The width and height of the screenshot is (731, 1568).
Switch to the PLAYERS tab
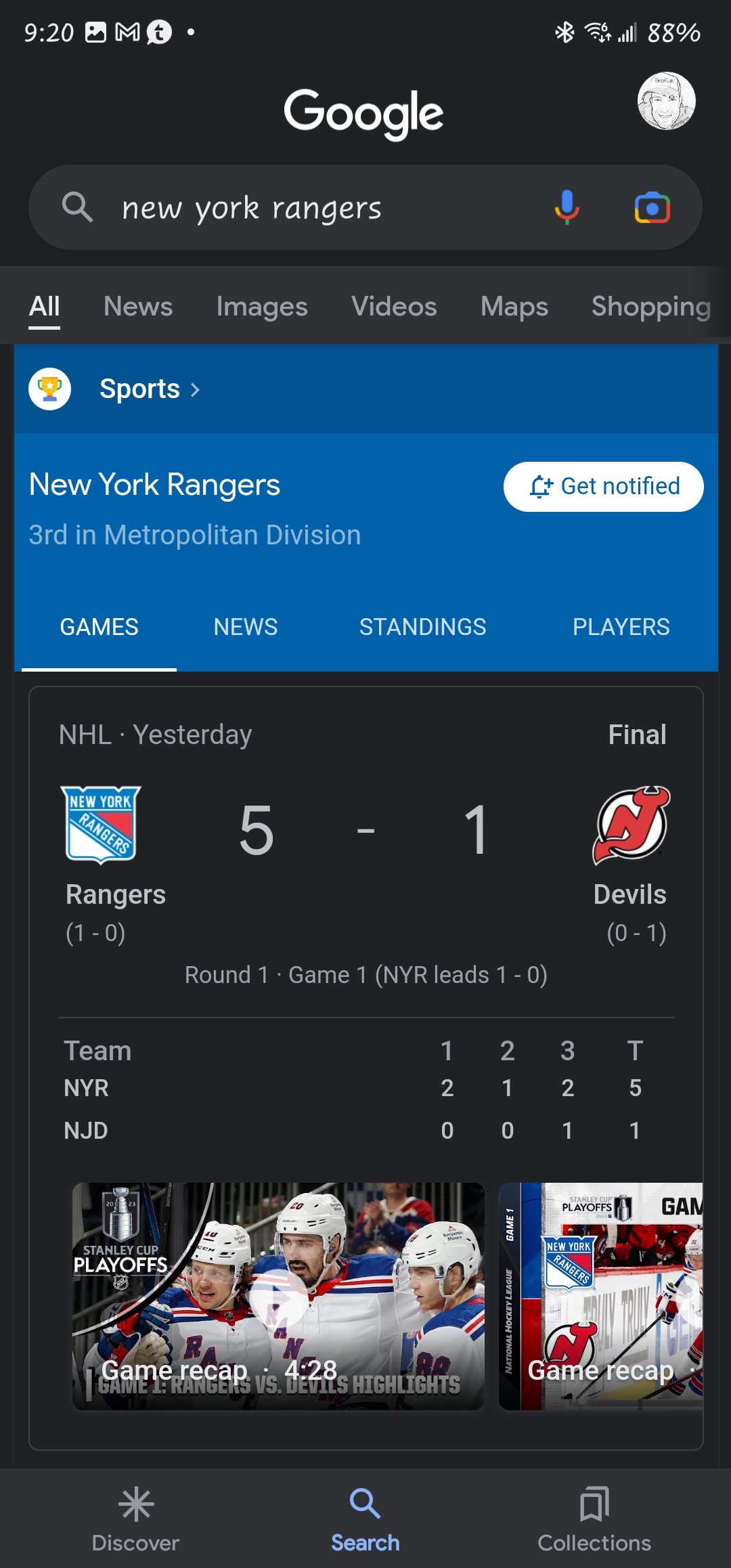tap(621, 627)
